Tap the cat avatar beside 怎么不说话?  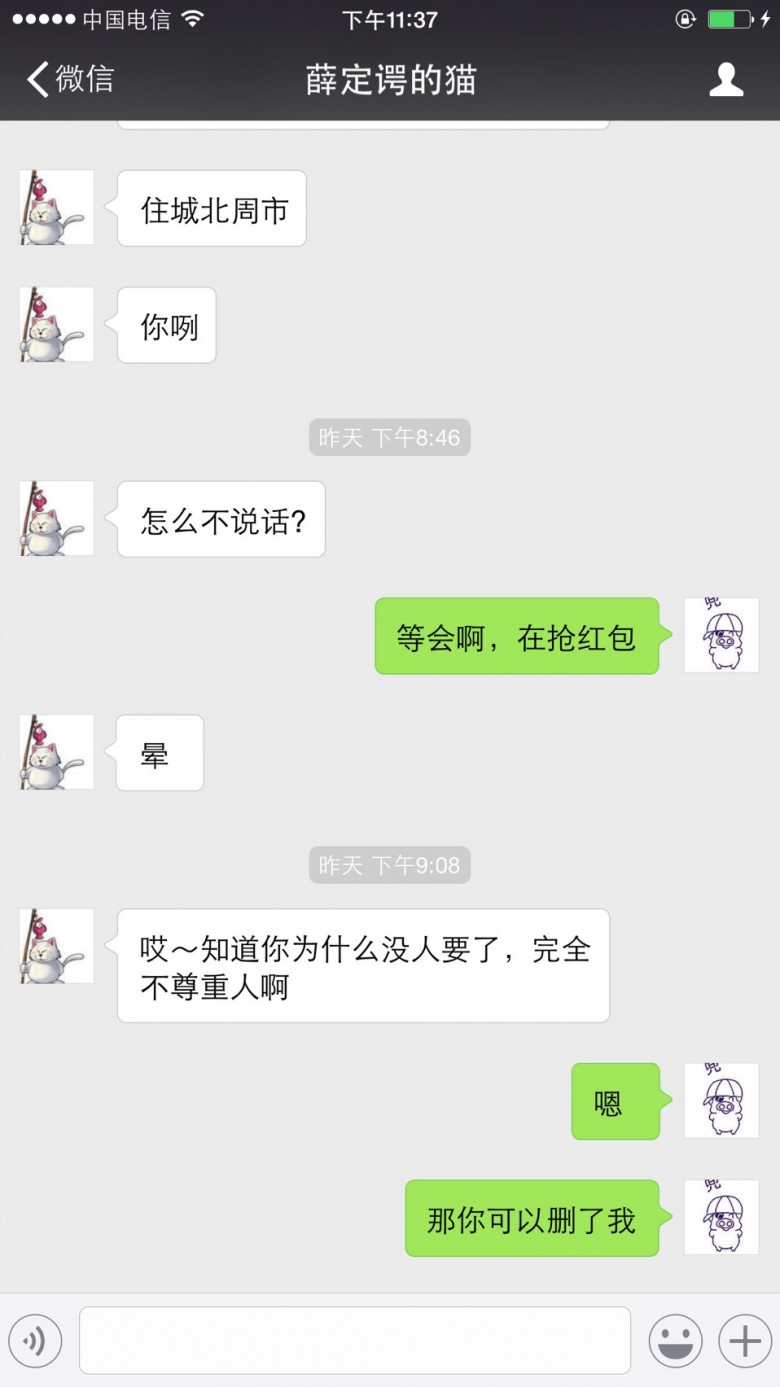pos(57,519)
